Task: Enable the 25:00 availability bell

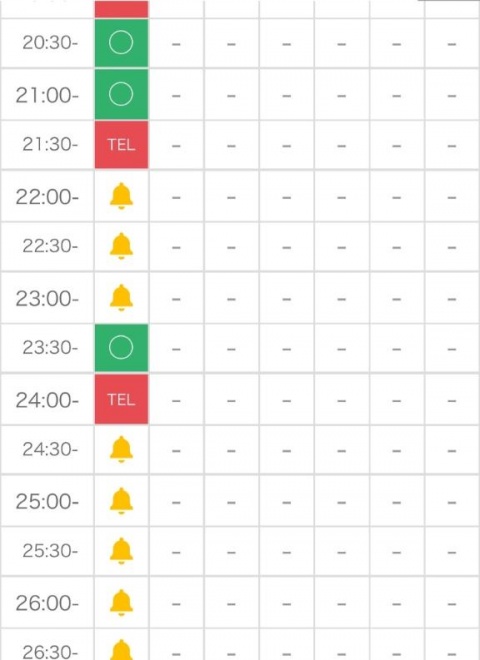Action: click(x=121, y=501)
